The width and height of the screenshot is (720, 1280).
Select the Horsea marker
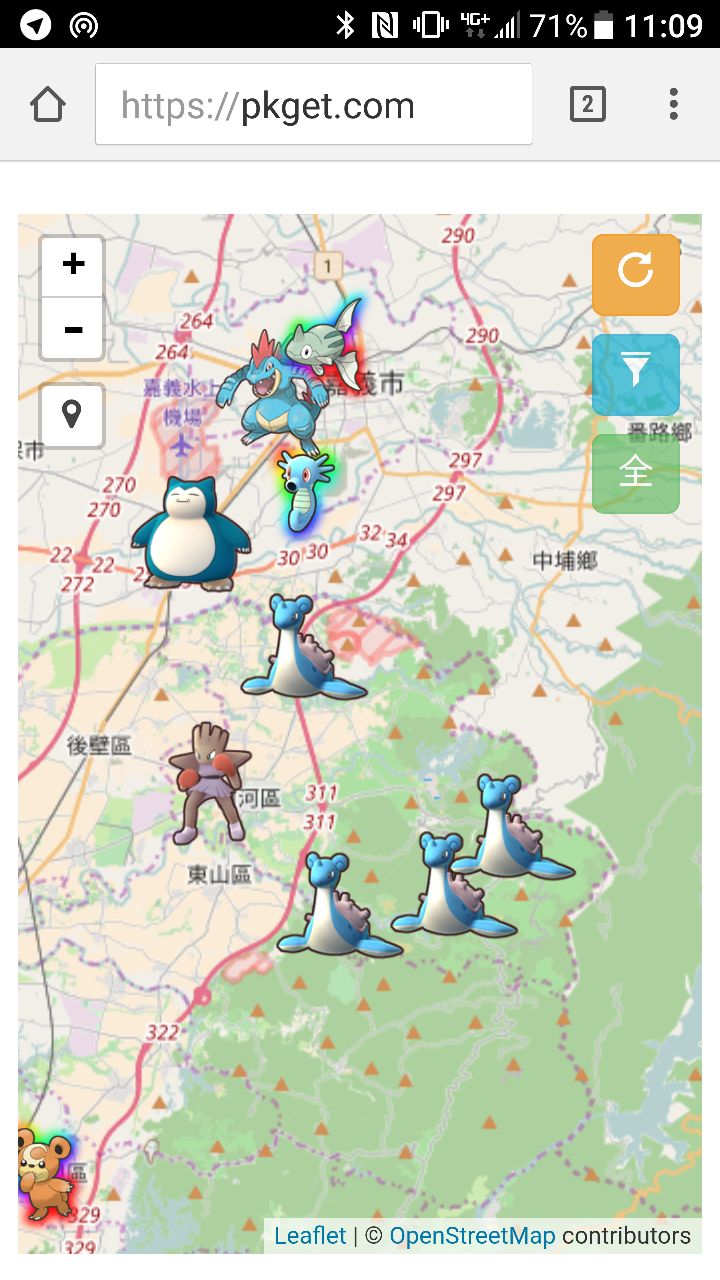301,490
